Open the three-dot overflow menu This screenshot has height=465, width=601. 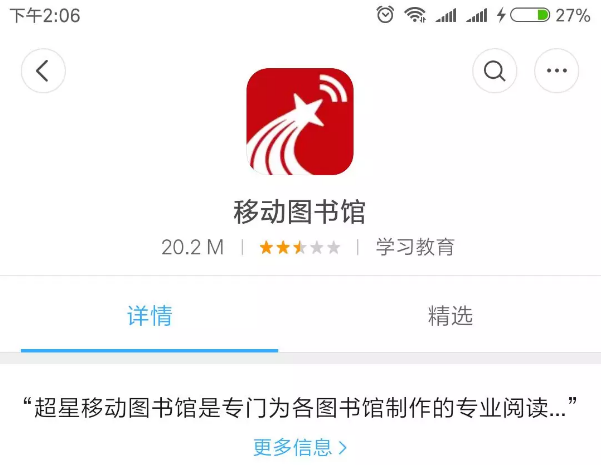coord(557,71)
